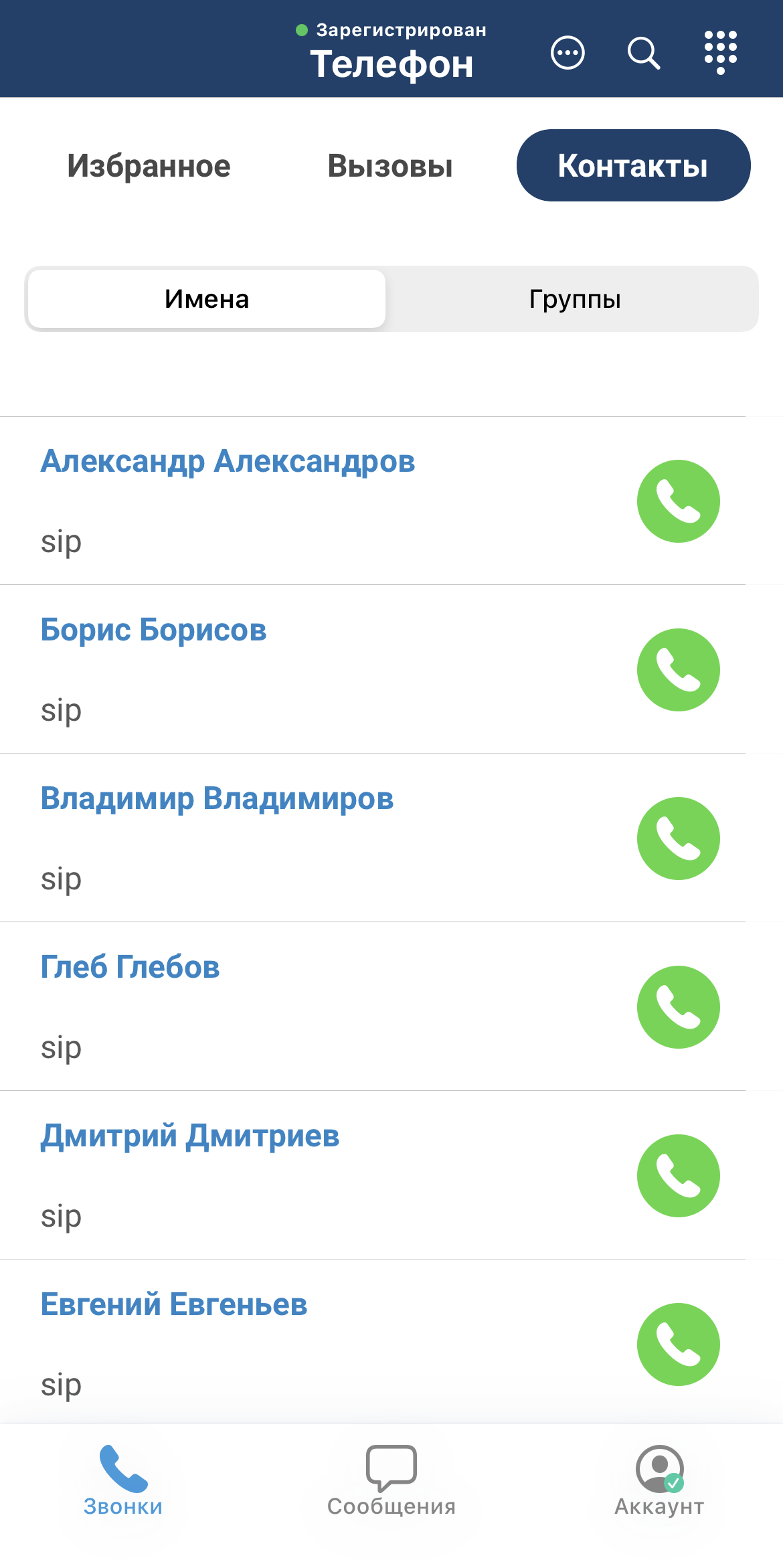Call Глеб Глебов

point(678,1007)
